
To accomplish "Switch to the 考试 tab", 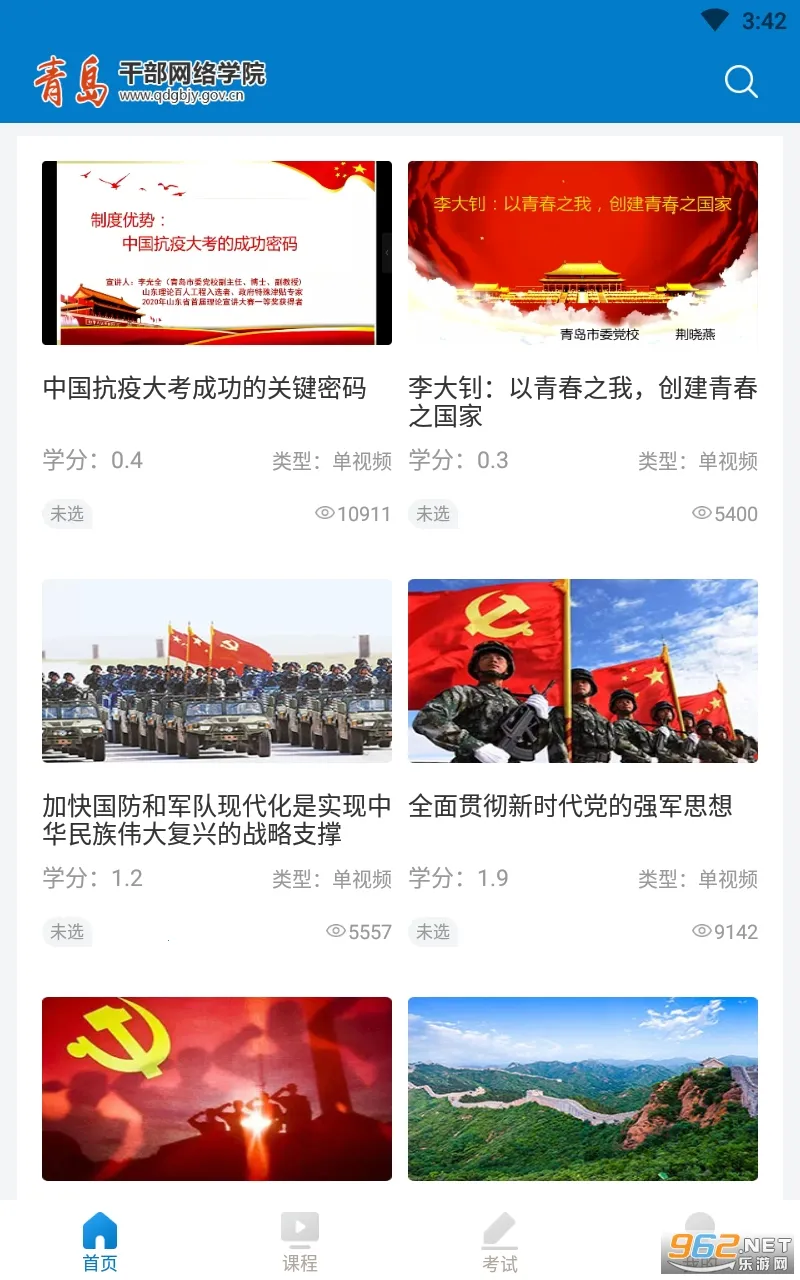I will click(x=500, y=1242).
